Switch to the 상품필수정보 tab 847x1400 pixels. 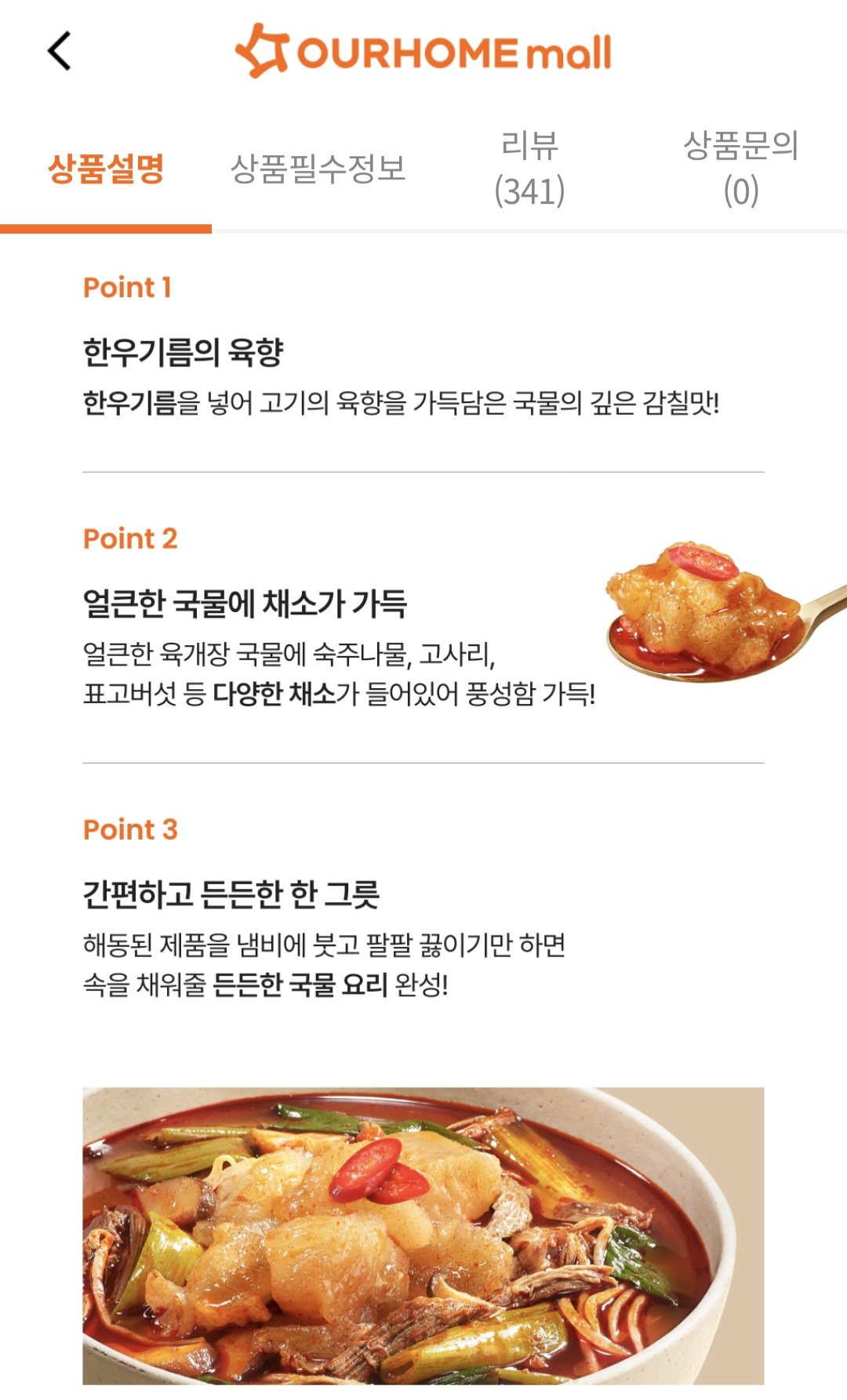coord(318,169)
